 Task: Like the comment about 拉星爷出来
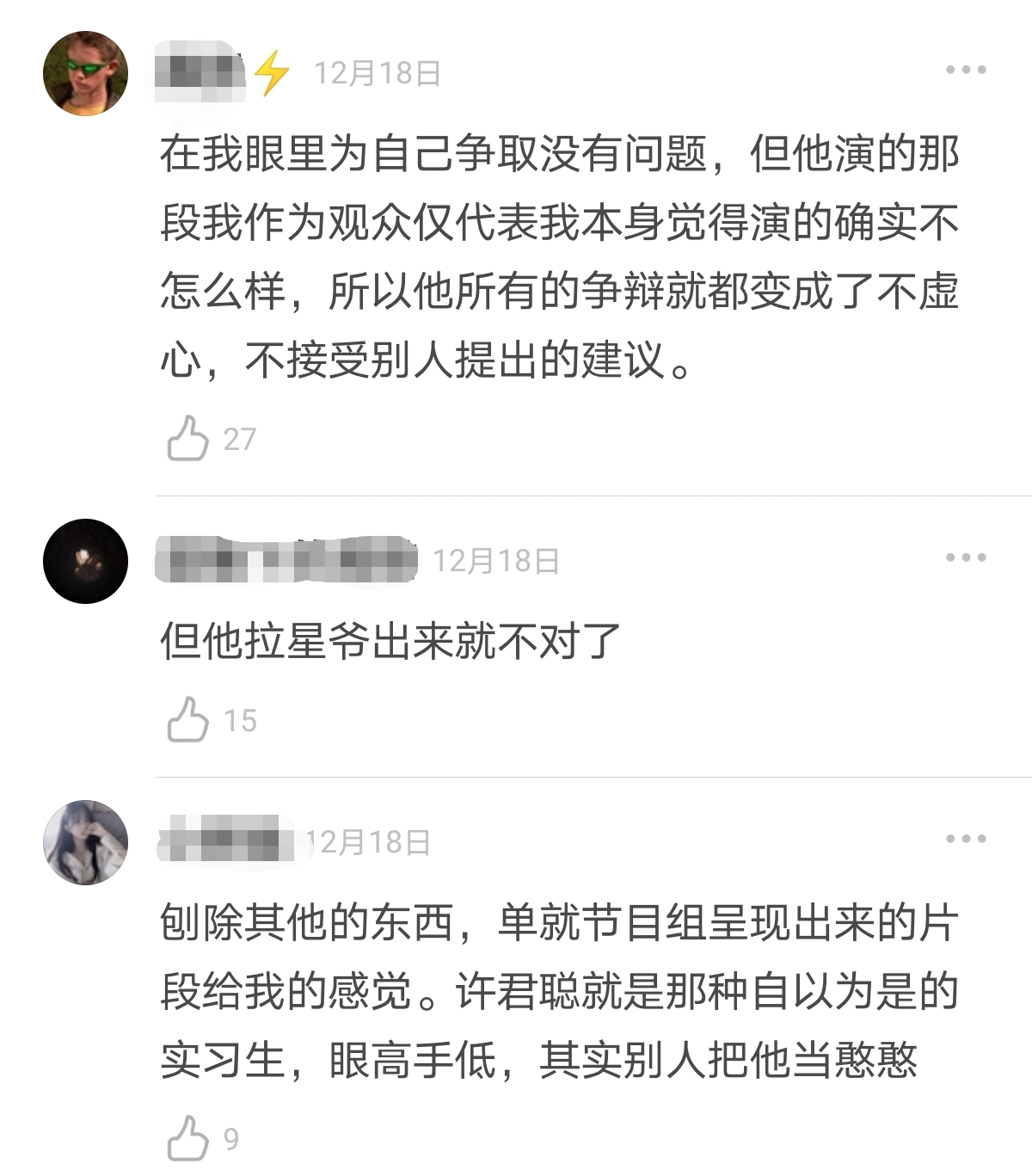[188, 720]
